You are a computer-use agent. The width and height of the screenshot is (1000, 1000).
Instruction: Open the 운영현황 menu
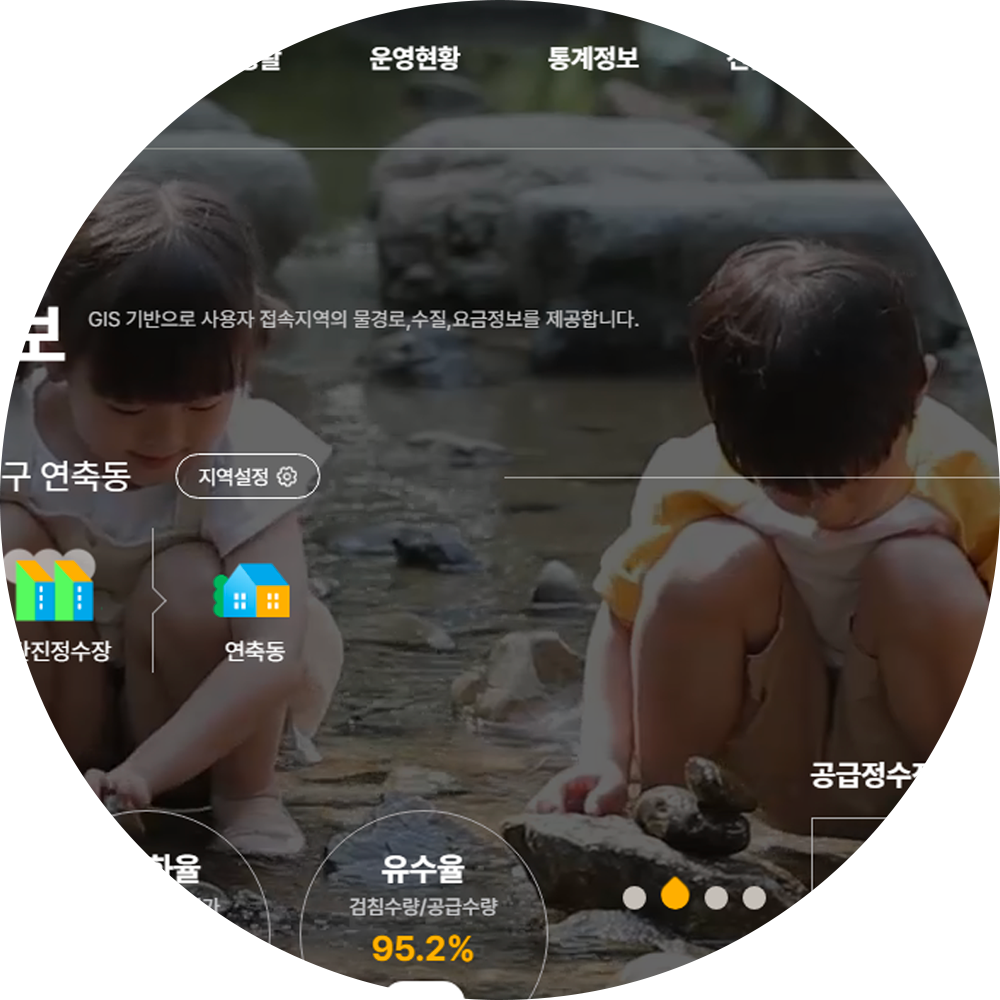click(x=414, y=58)
